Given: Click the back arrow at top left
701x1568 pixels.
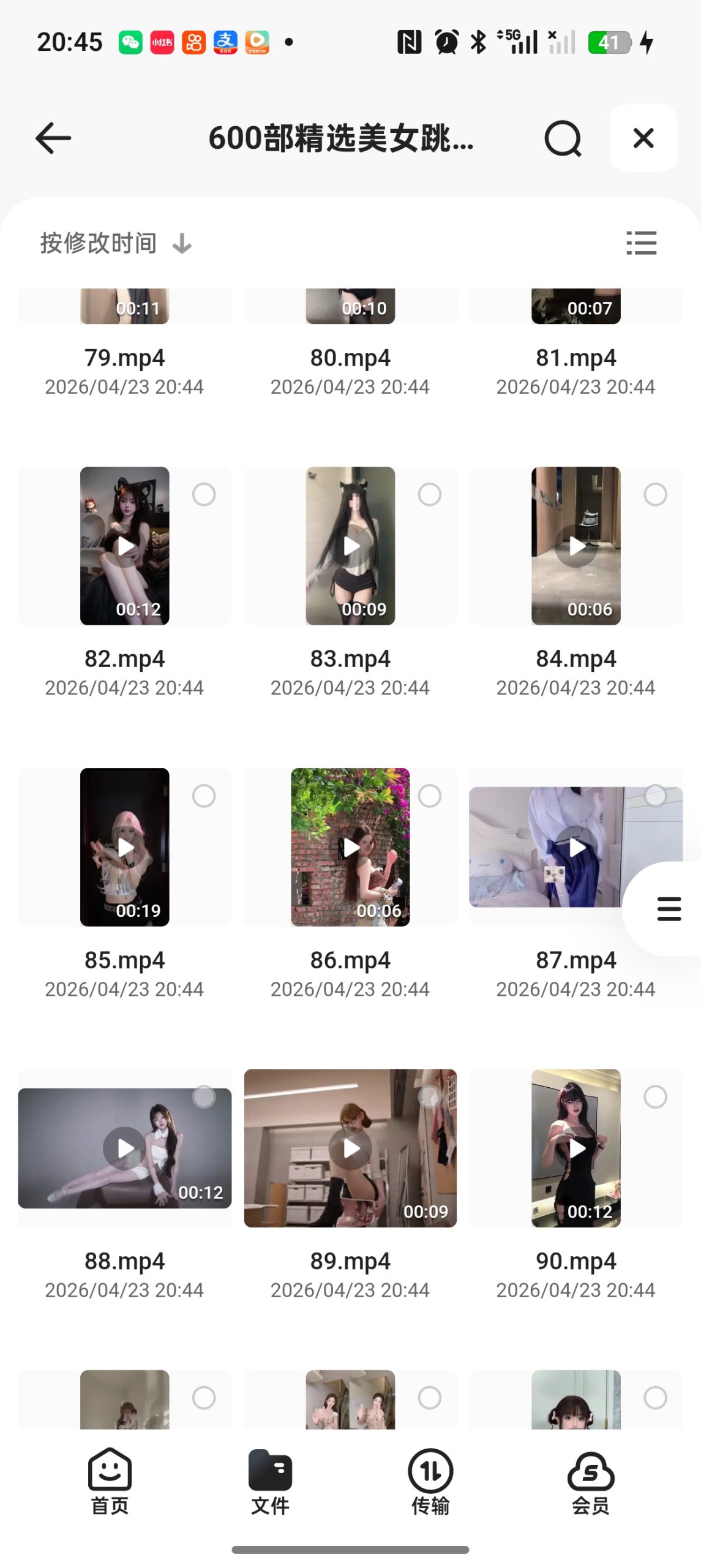Looking at the screenshot, I should click(53, 138).
